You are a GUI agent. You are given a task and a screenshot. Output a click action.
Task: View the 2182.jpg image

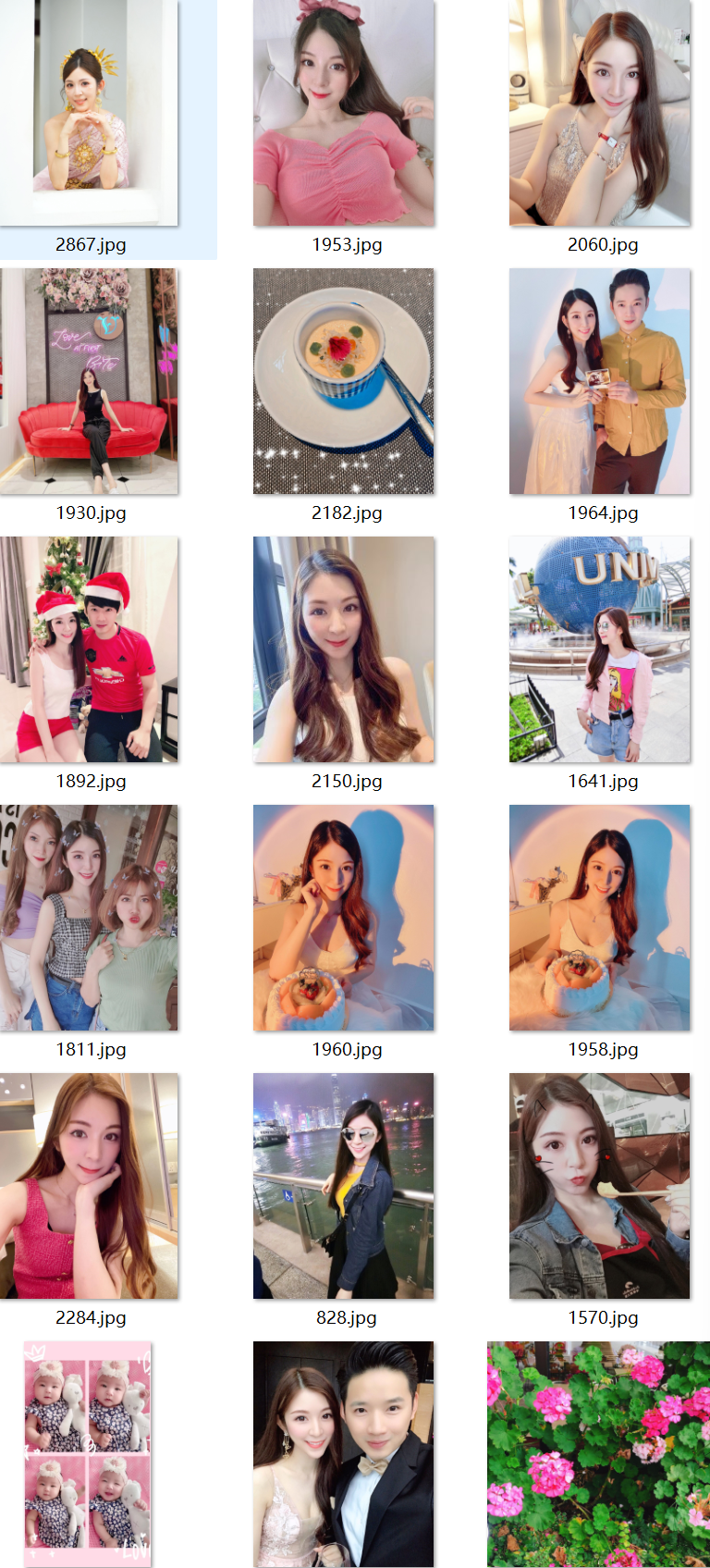tap(344, 381)
